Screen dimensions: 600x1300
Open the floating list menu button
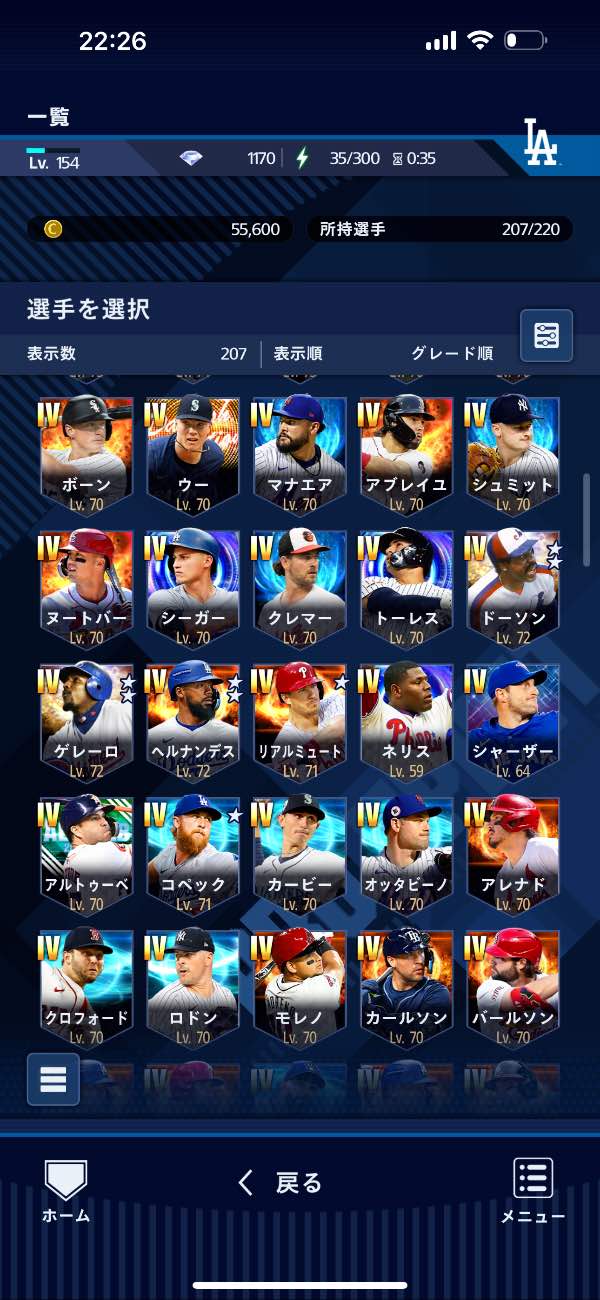click(53, 1078)
